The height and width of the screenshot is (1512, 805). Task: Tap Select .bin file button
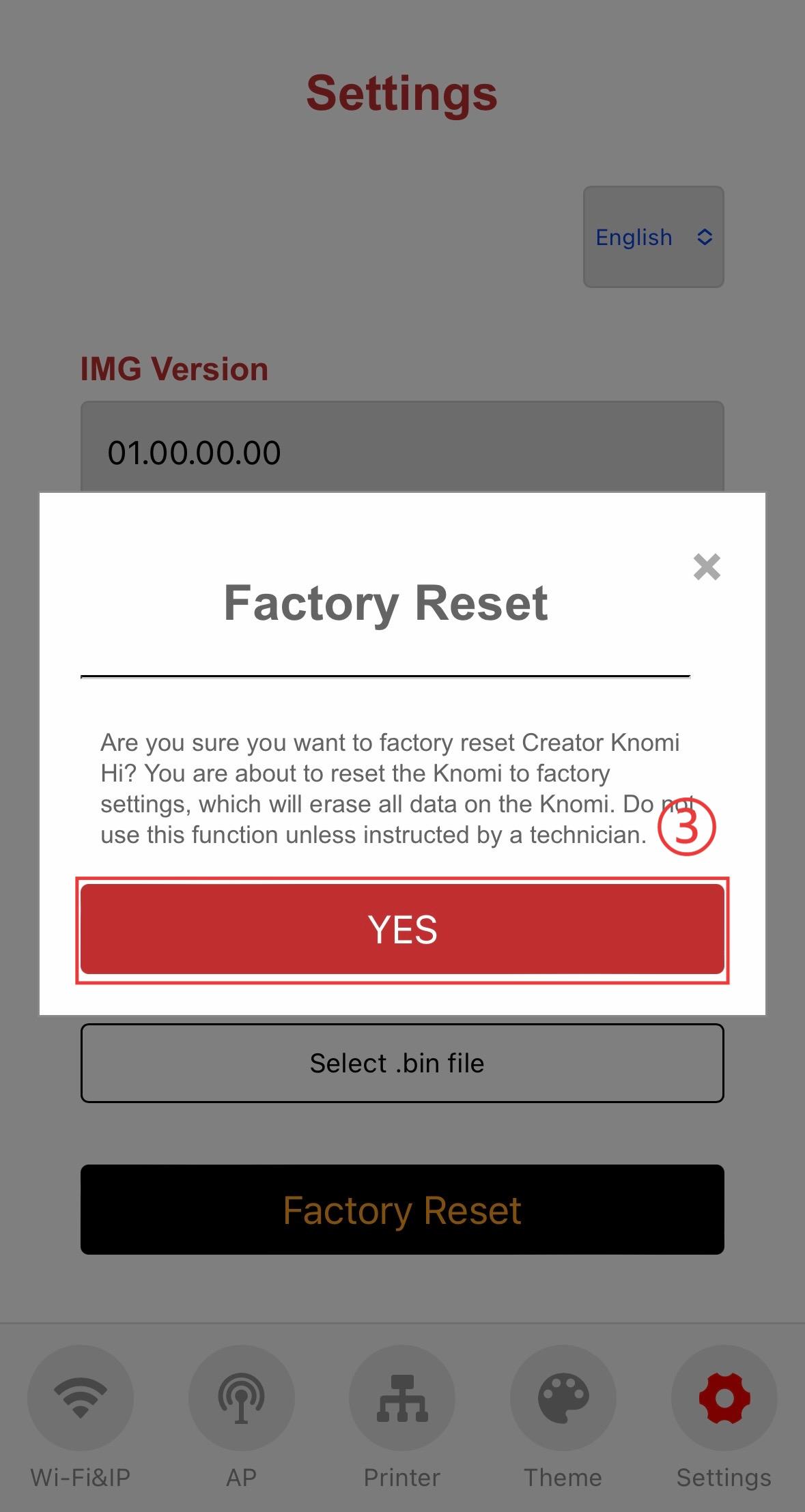pos(402,1063)
